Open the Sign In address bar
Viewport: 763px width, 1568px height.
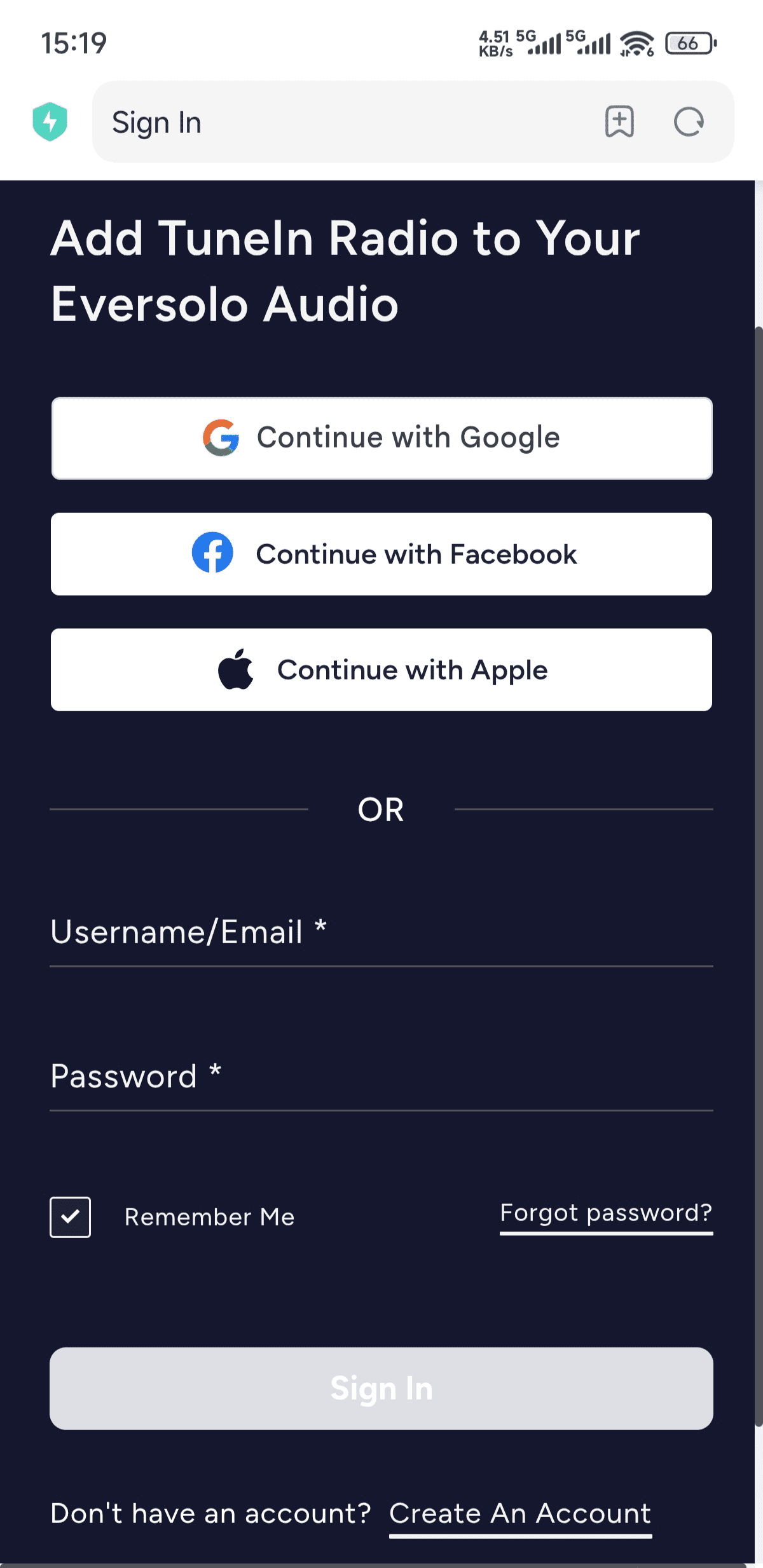point(343,122)
